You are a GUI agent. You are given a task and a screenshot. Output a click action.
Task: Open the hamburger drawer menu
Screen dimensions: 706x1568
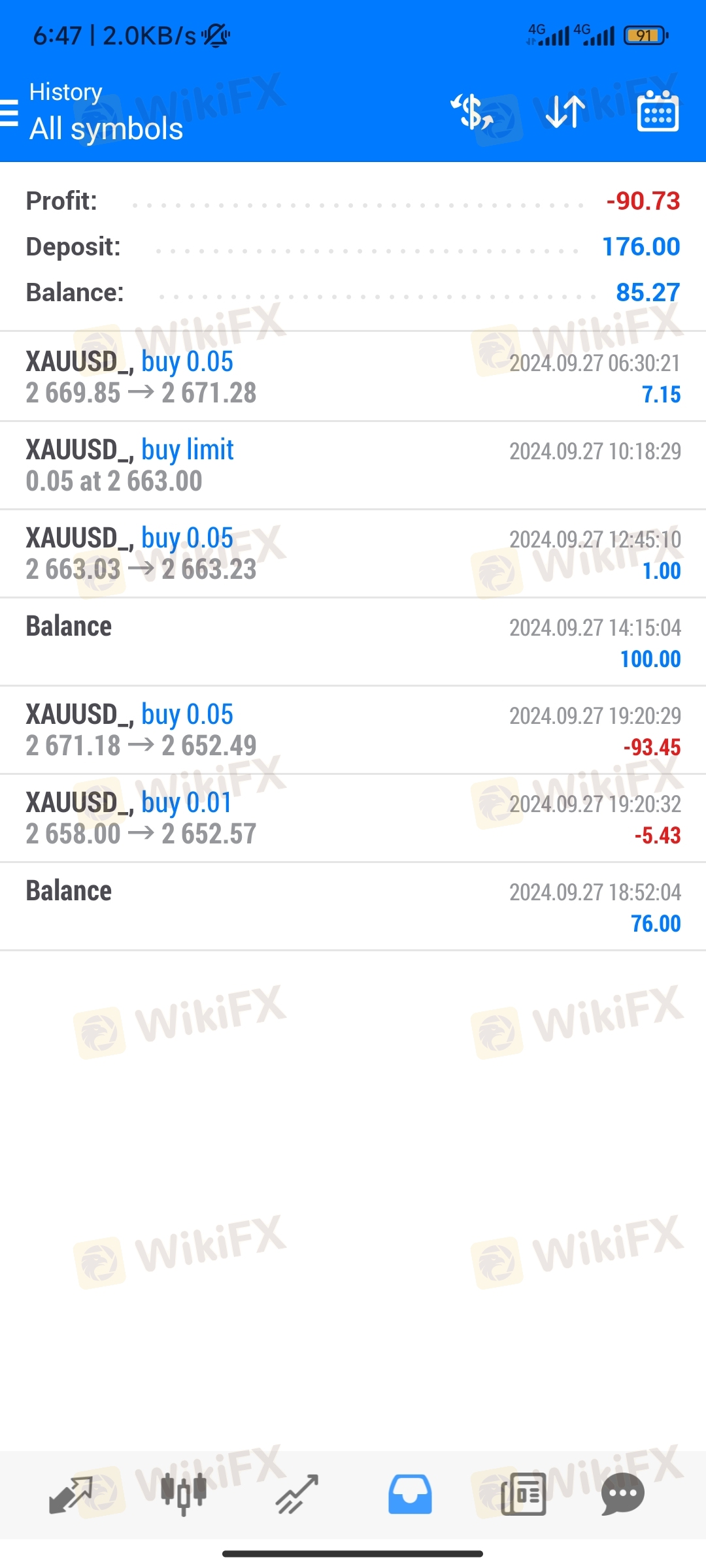coord(9,112)
